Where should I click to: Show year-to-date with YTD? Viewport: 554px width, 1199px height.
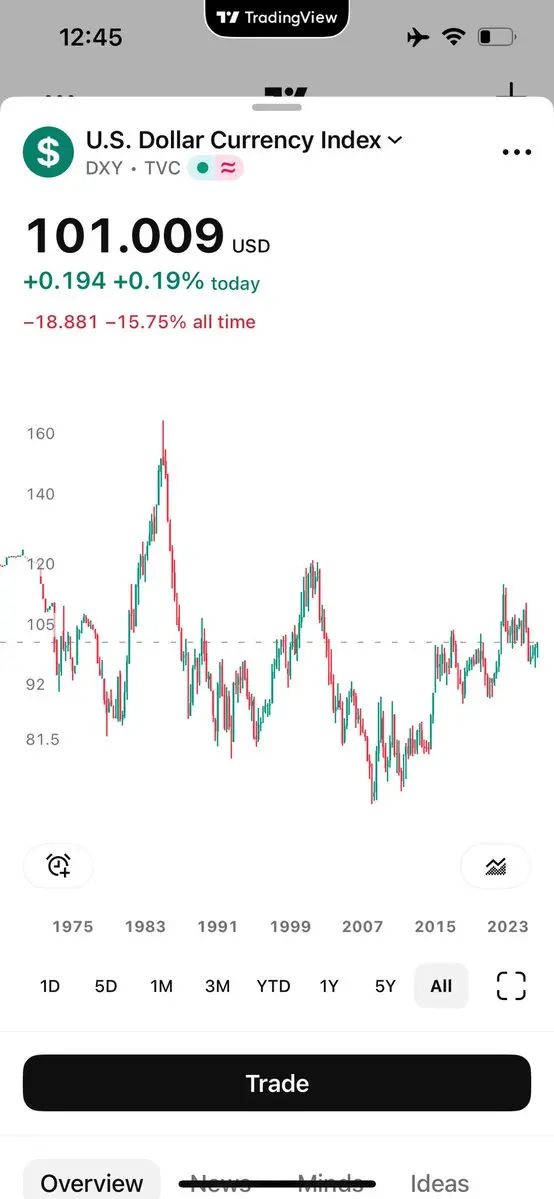pyautogui.click(x=273, y=986)
